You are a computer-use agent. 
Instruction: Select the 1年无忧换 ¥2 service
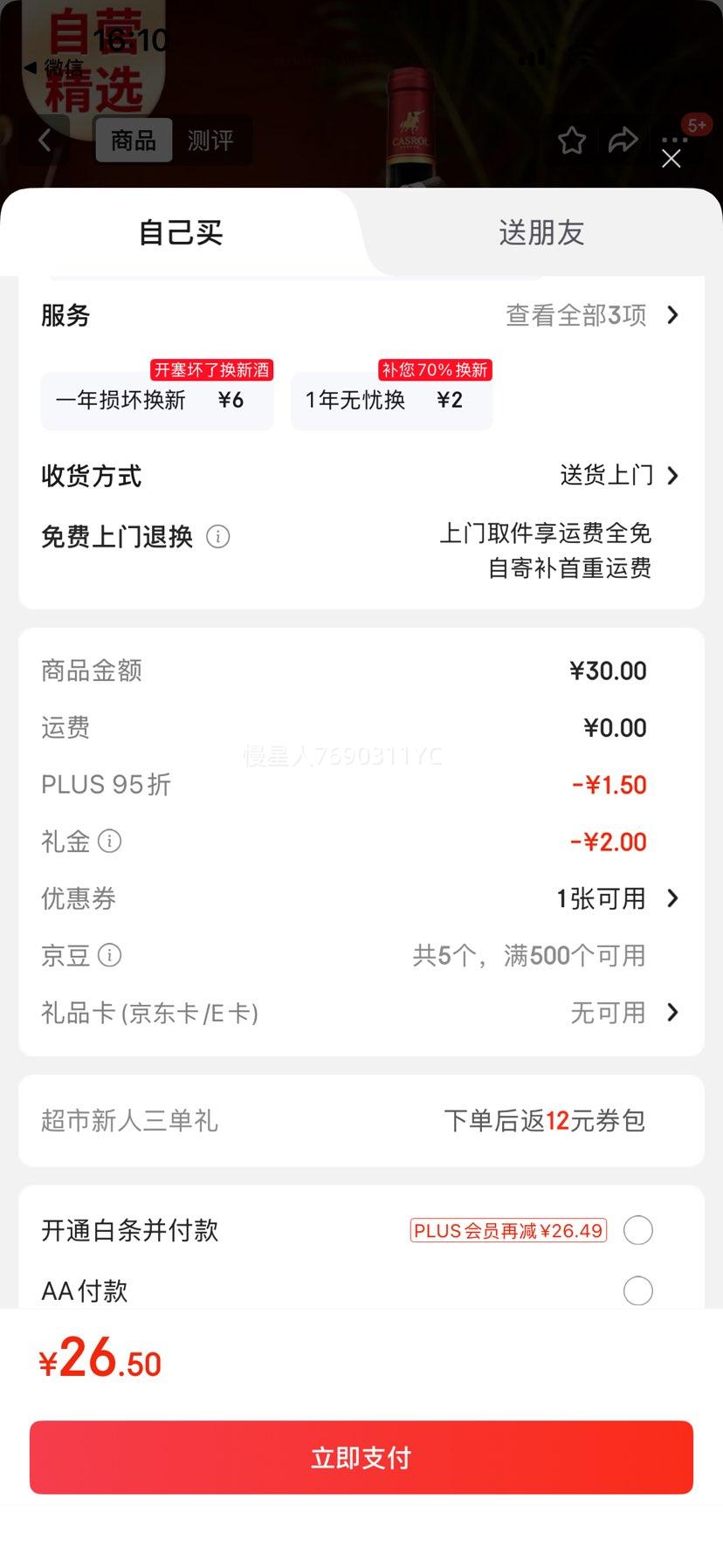pos(391,400)
